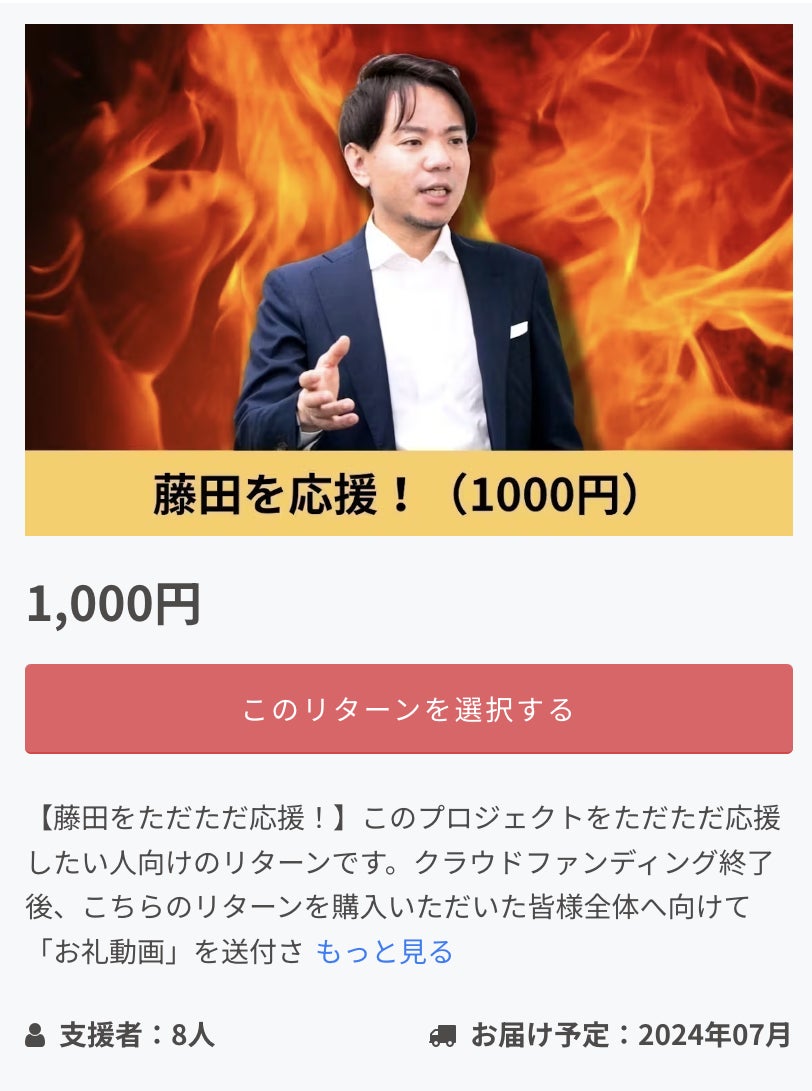Expand description with もっと見る
812x1091 pixels.
[384, 951]
